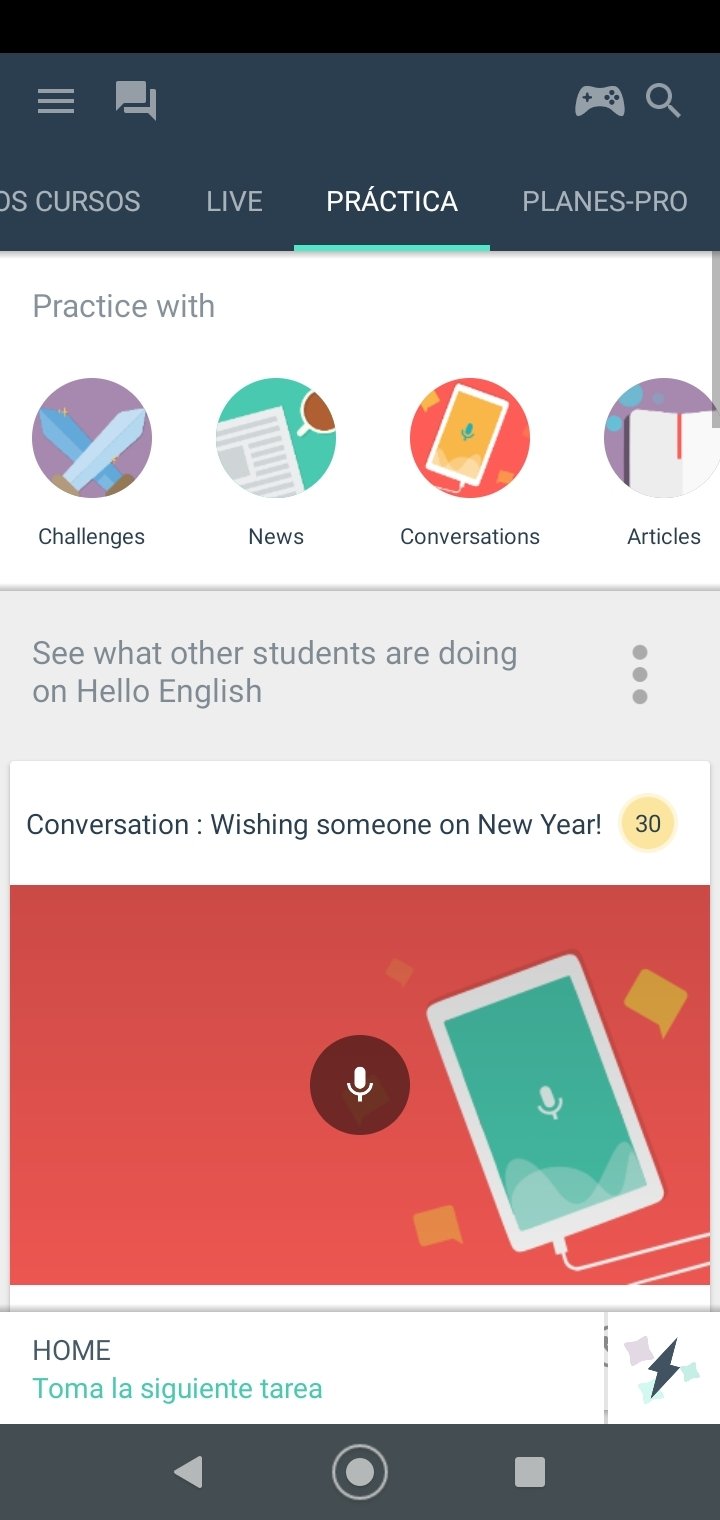
Task: Open News practice
Action: (276, 438)
